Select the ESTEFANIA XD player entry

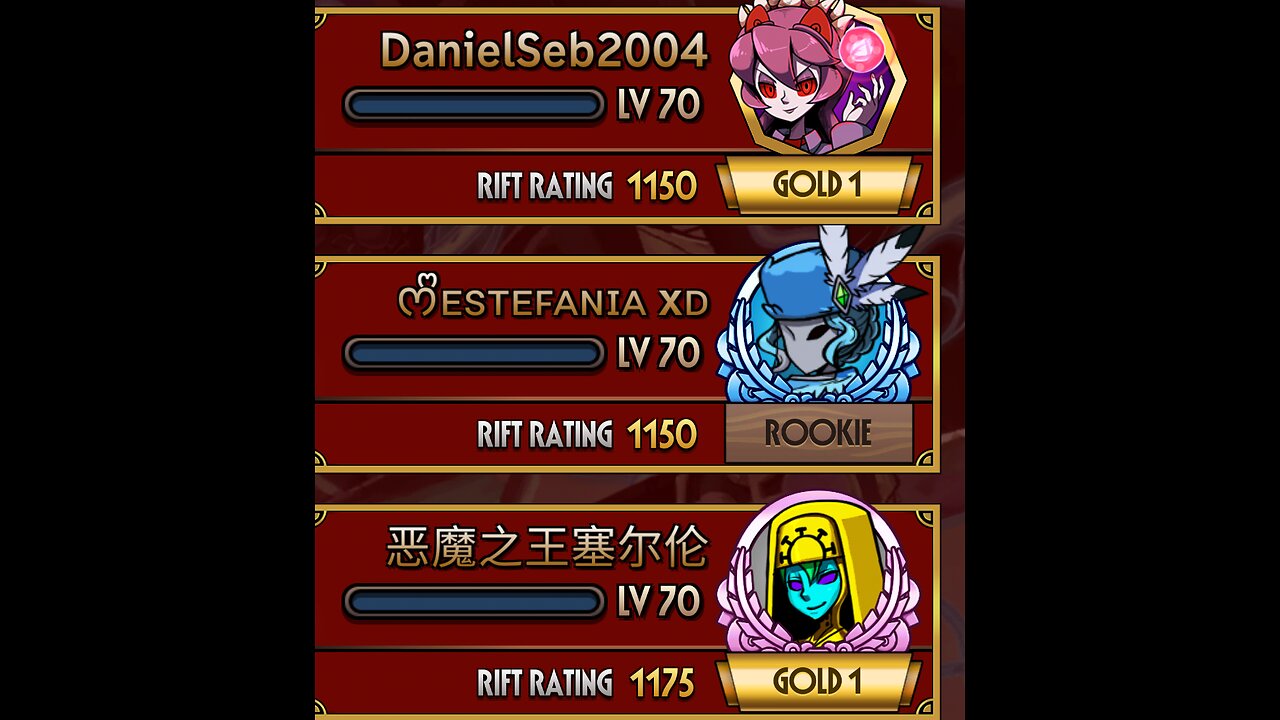(556, 302)
